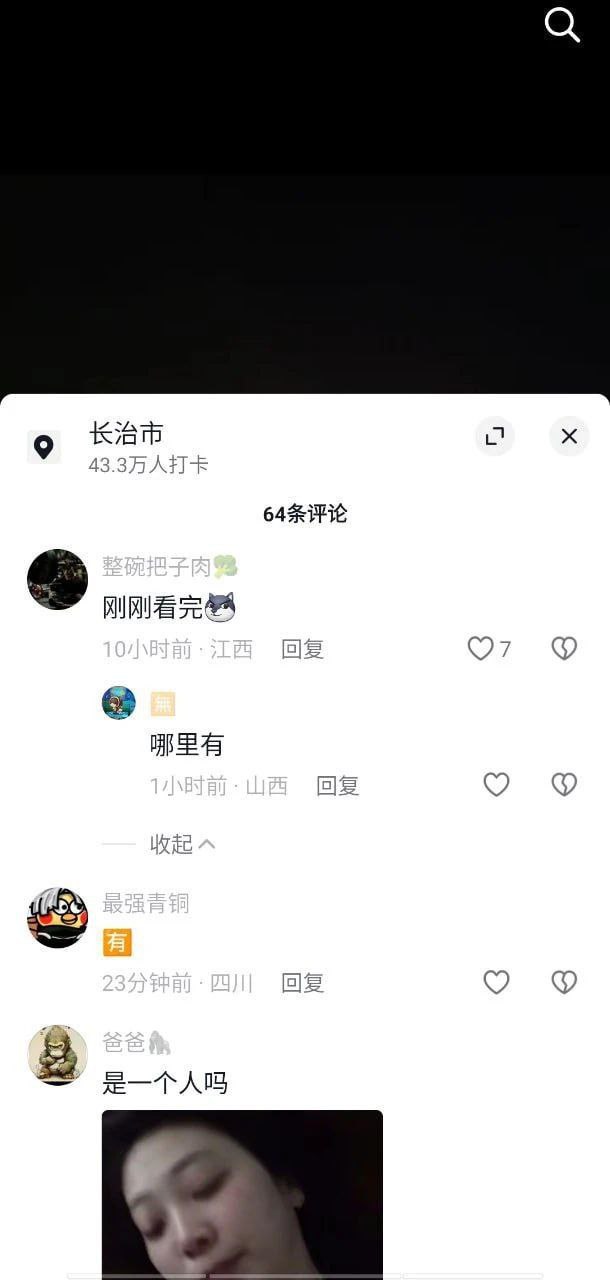Dislike the reply 哪里有
Image resolution: width=610 pixels, height=1280 pixels.
tap(564, 785)
